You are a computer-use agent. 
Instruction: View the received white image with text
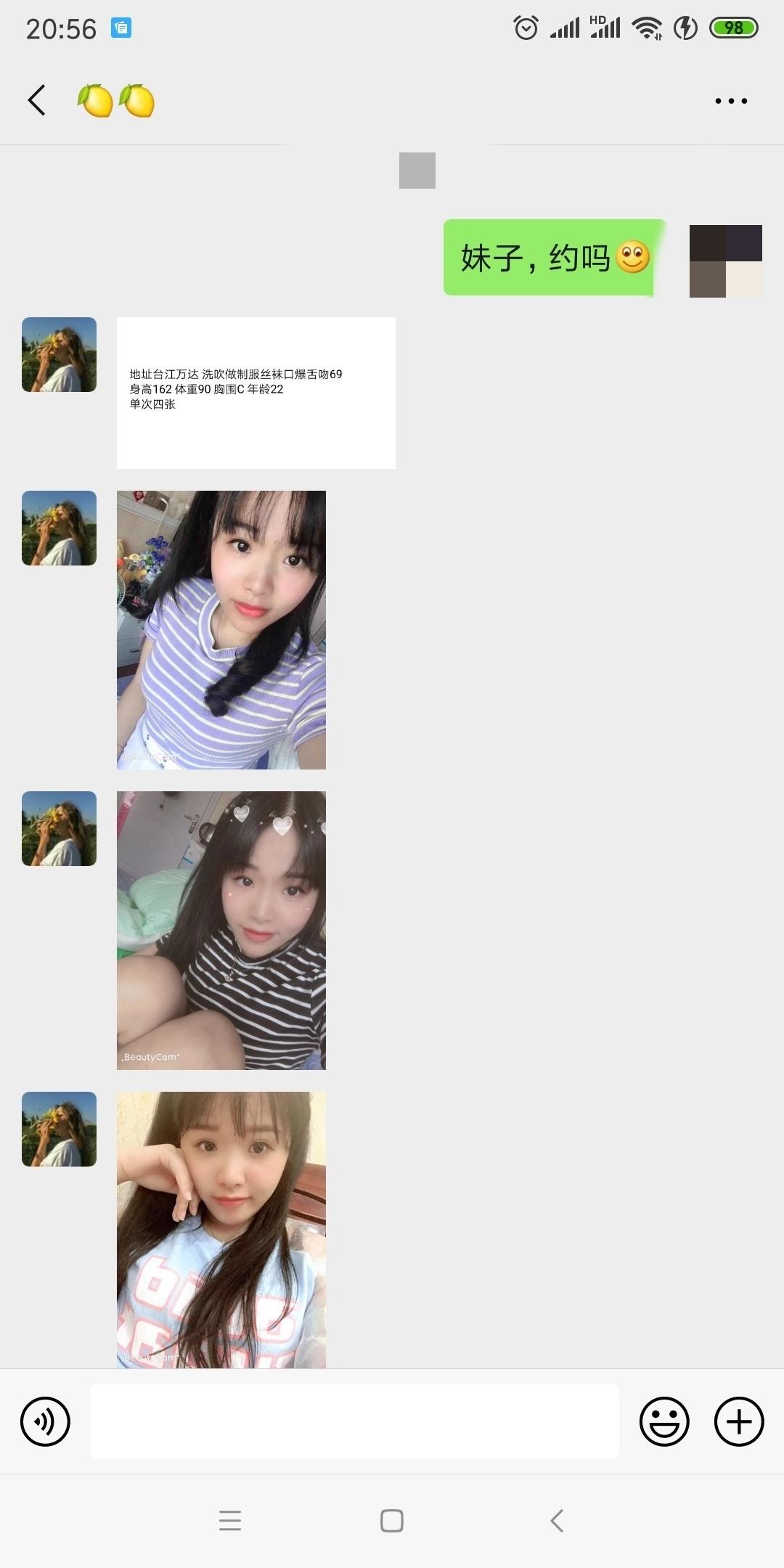(256, 393)
